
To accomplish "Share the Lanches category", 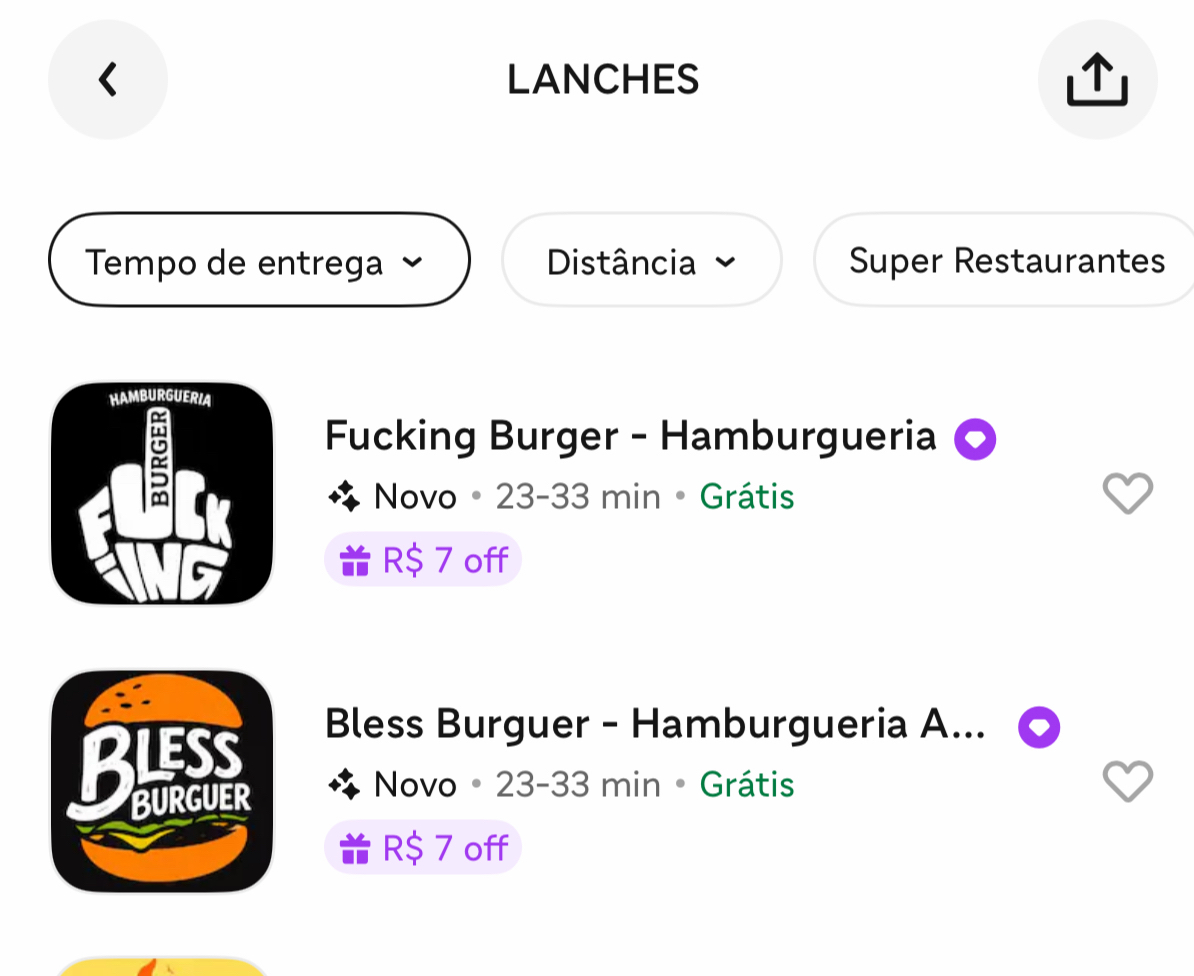I will click(x=1097, y=79).
